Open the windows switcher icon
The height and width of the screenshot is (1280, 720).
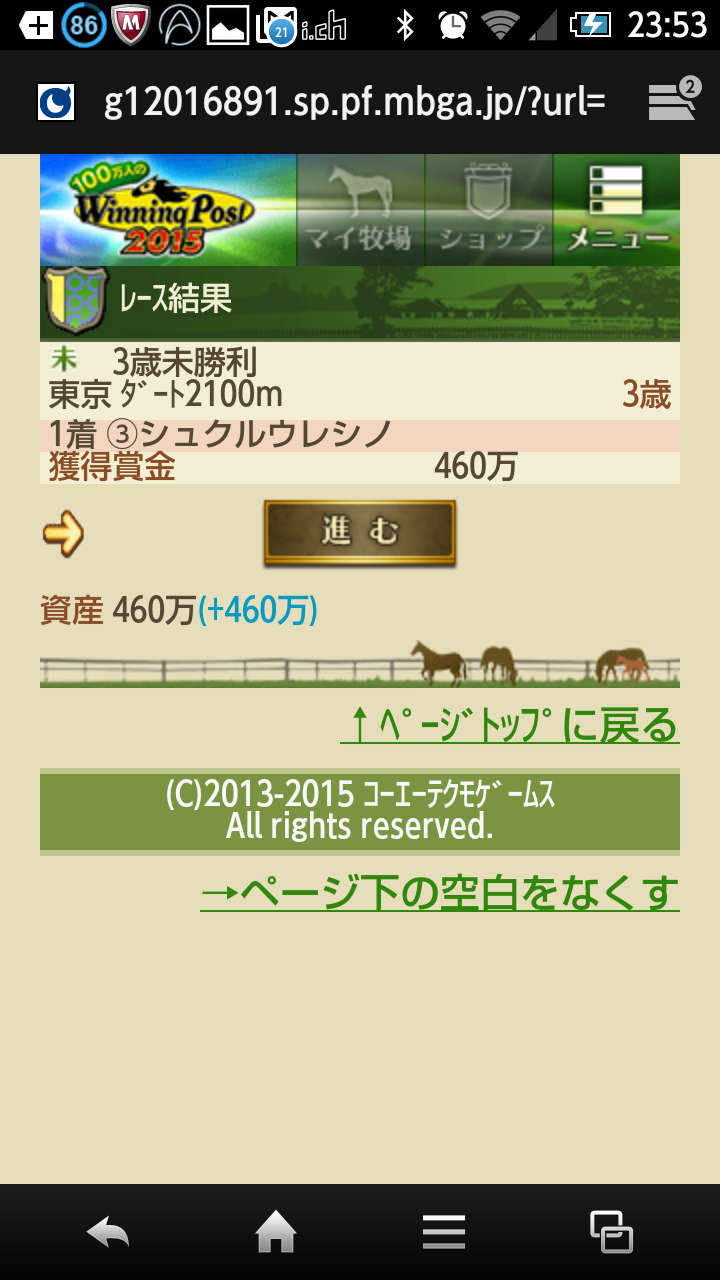(611, 1232)
